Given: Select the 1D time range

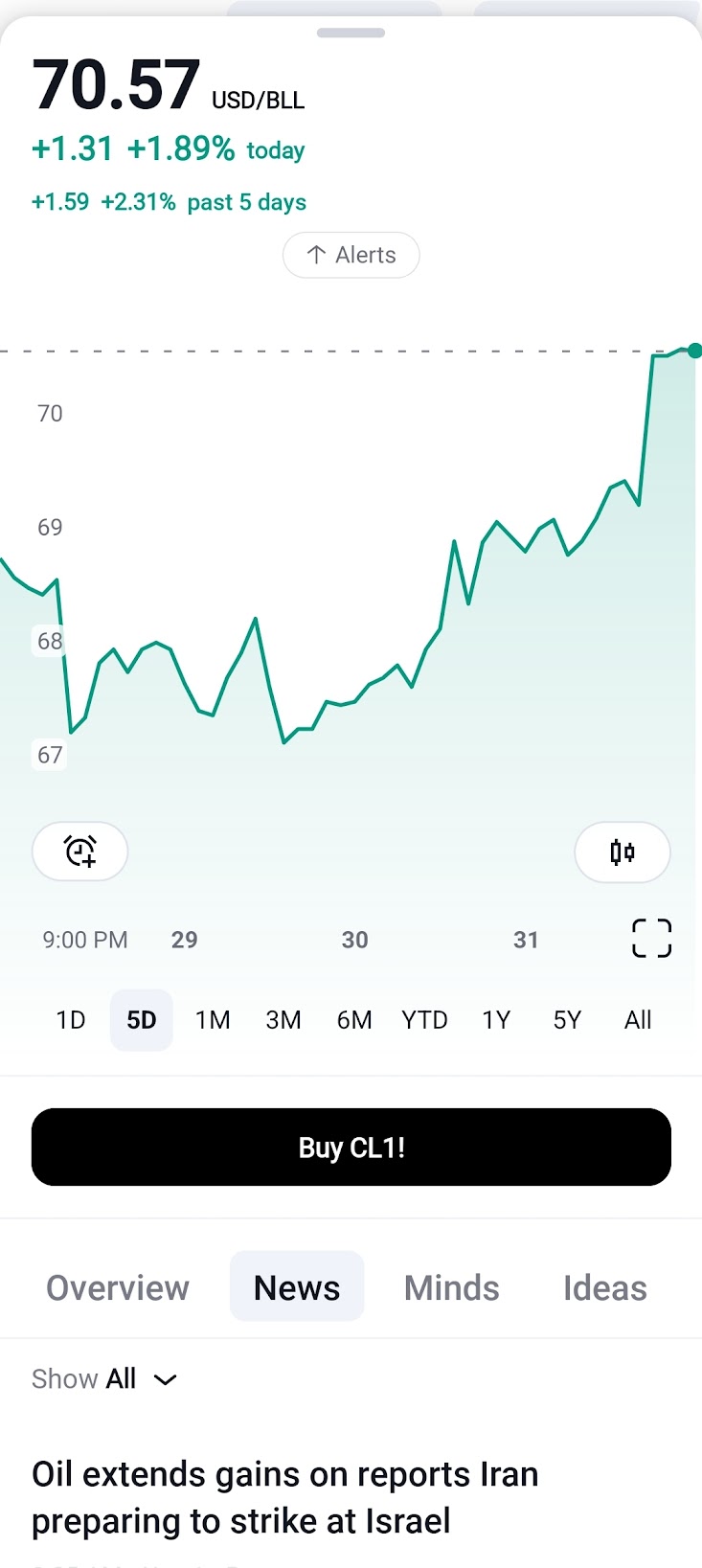Looking at the screenshot, I should (x=71, y=1020).
